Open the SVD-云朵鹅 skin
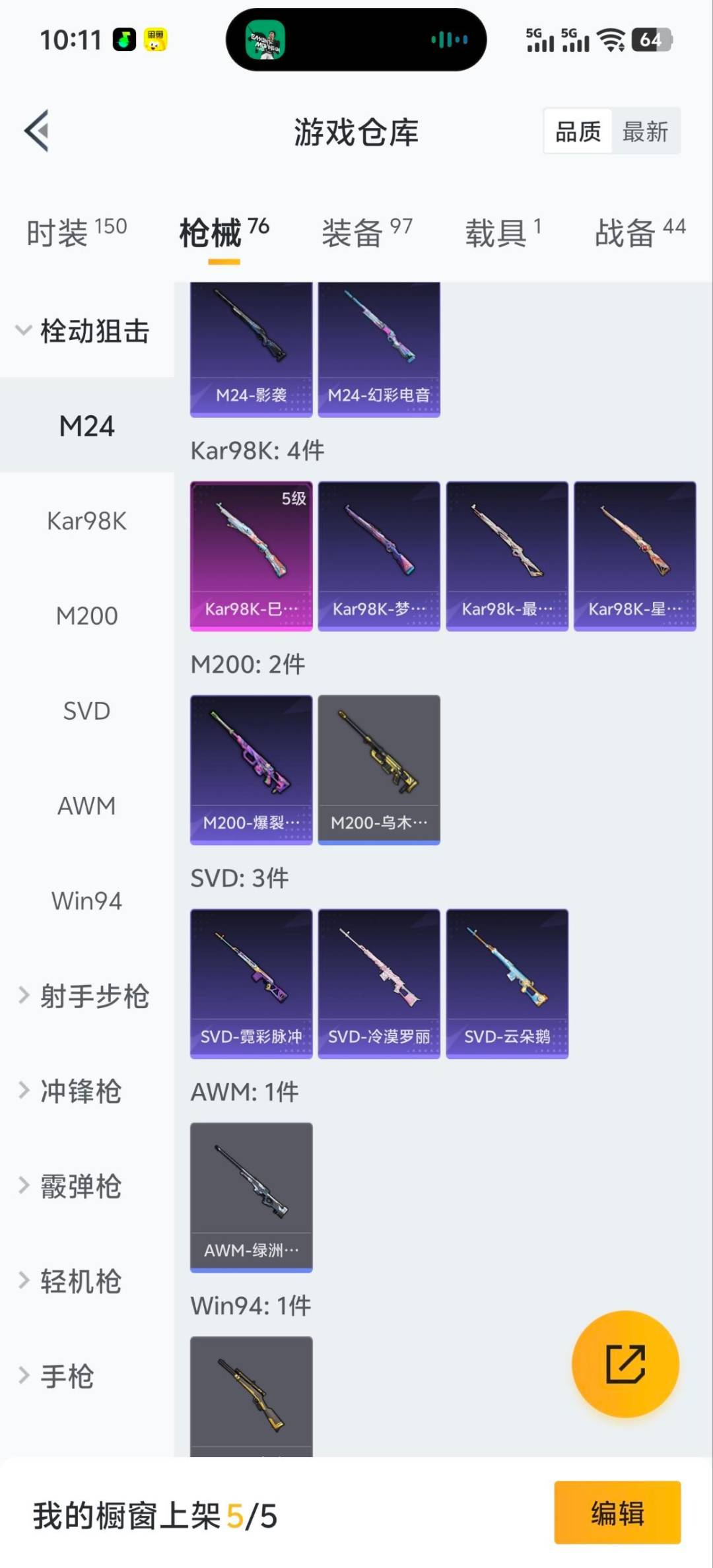This screenshot has width=713, height=1568. 507,983
